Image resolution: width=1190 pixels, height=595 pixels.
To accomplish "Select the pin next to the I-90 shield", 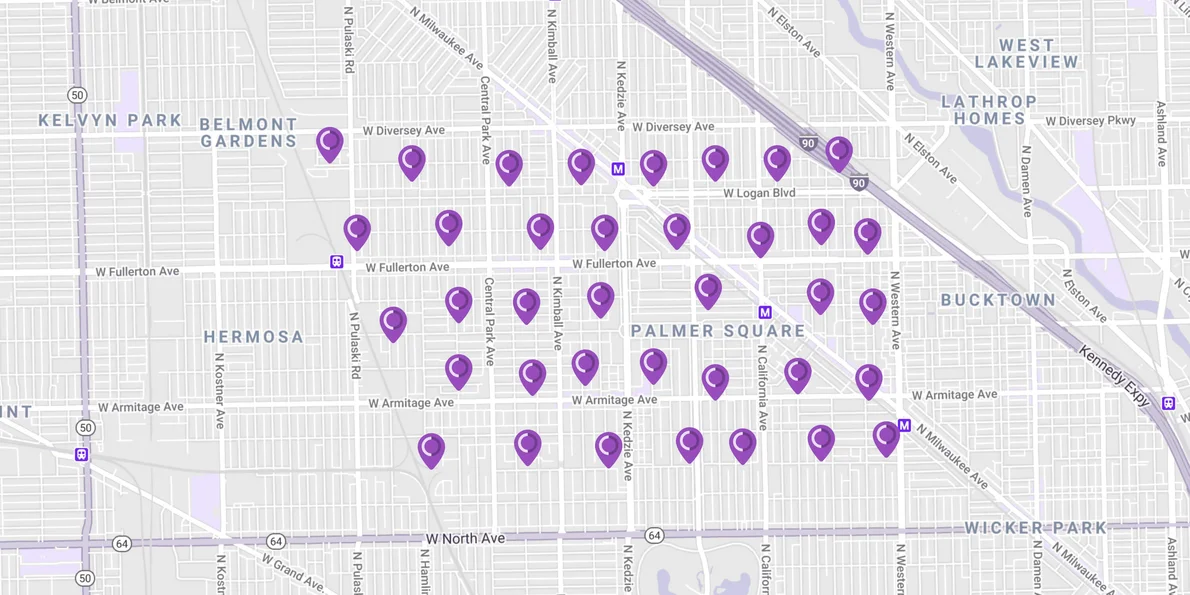I will pos(839,152).
